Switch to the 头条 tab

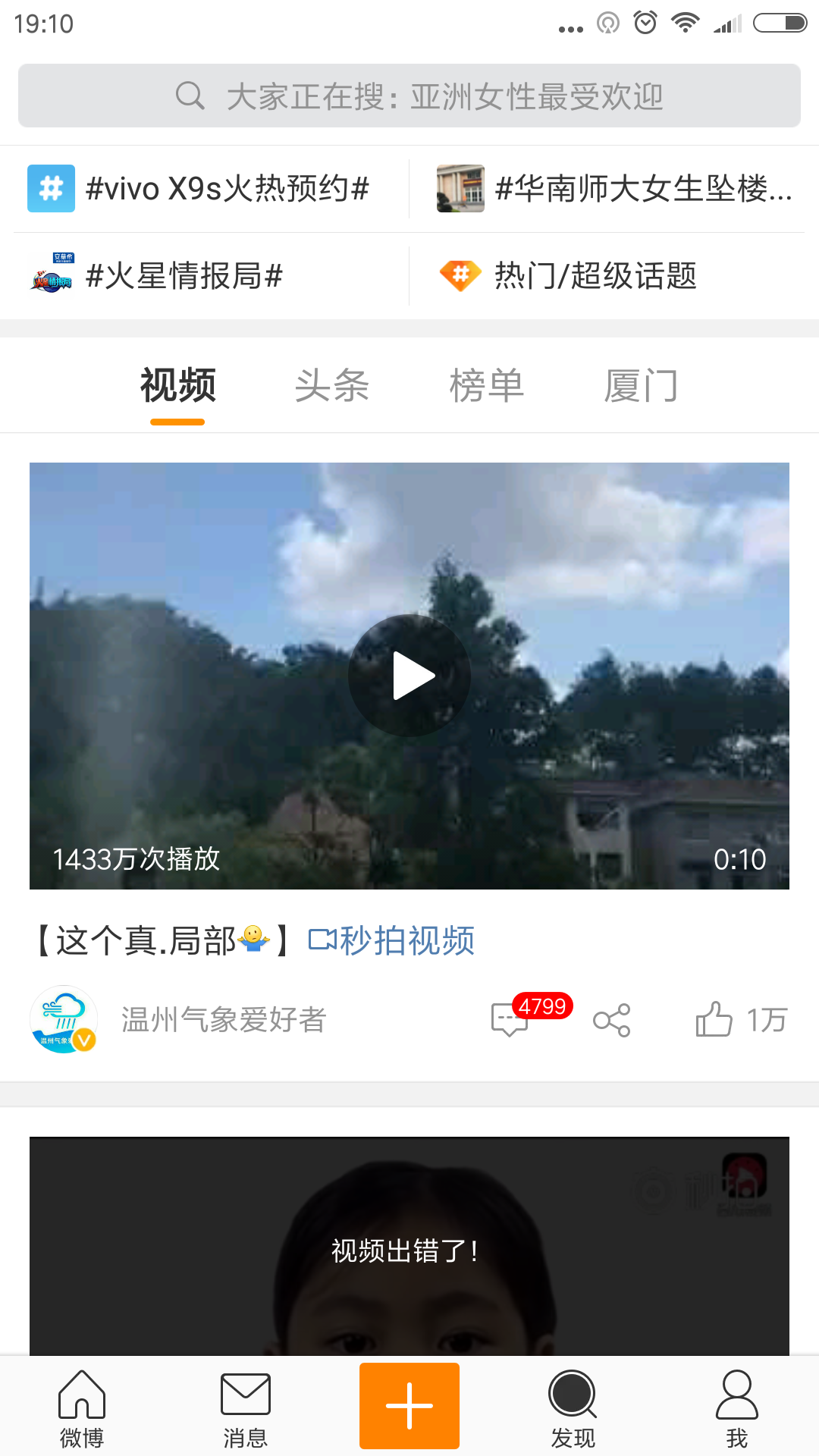331,386
